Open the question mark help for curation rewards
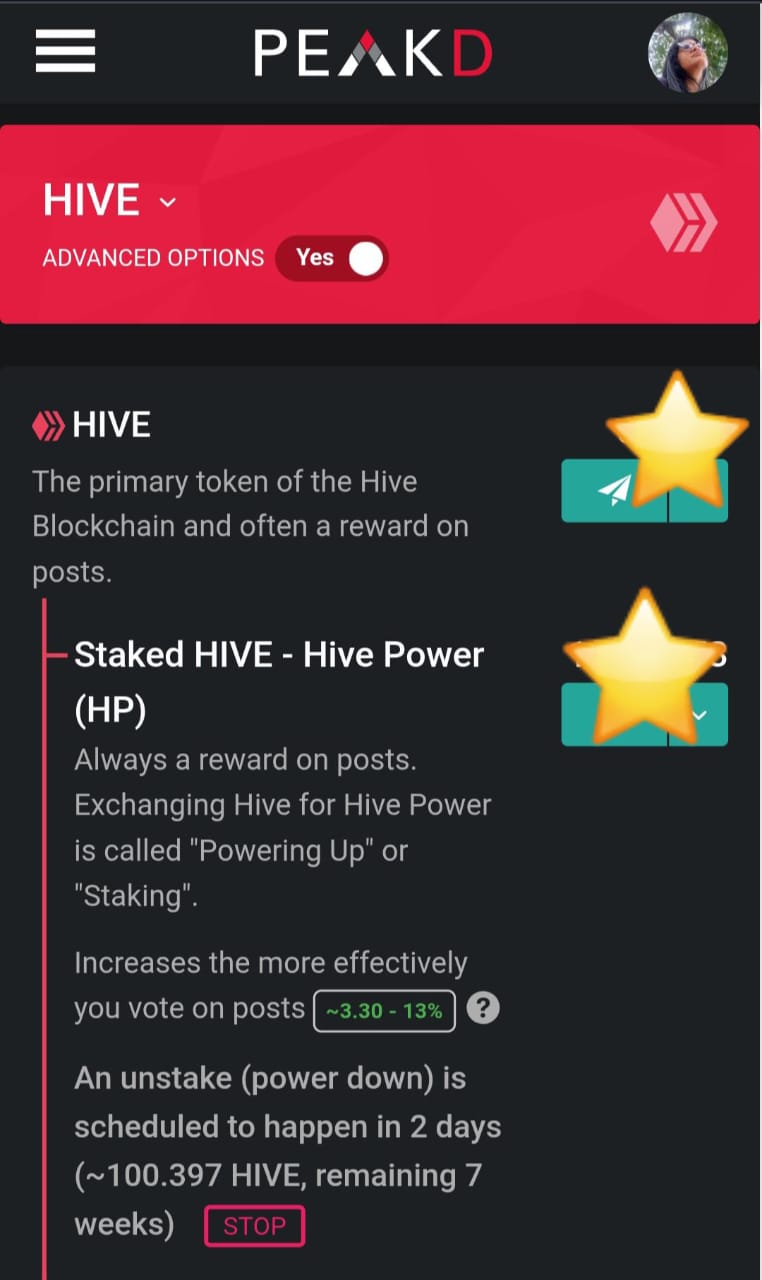762x1280 pixels. pyautogui.click(x=483, y=1009)
